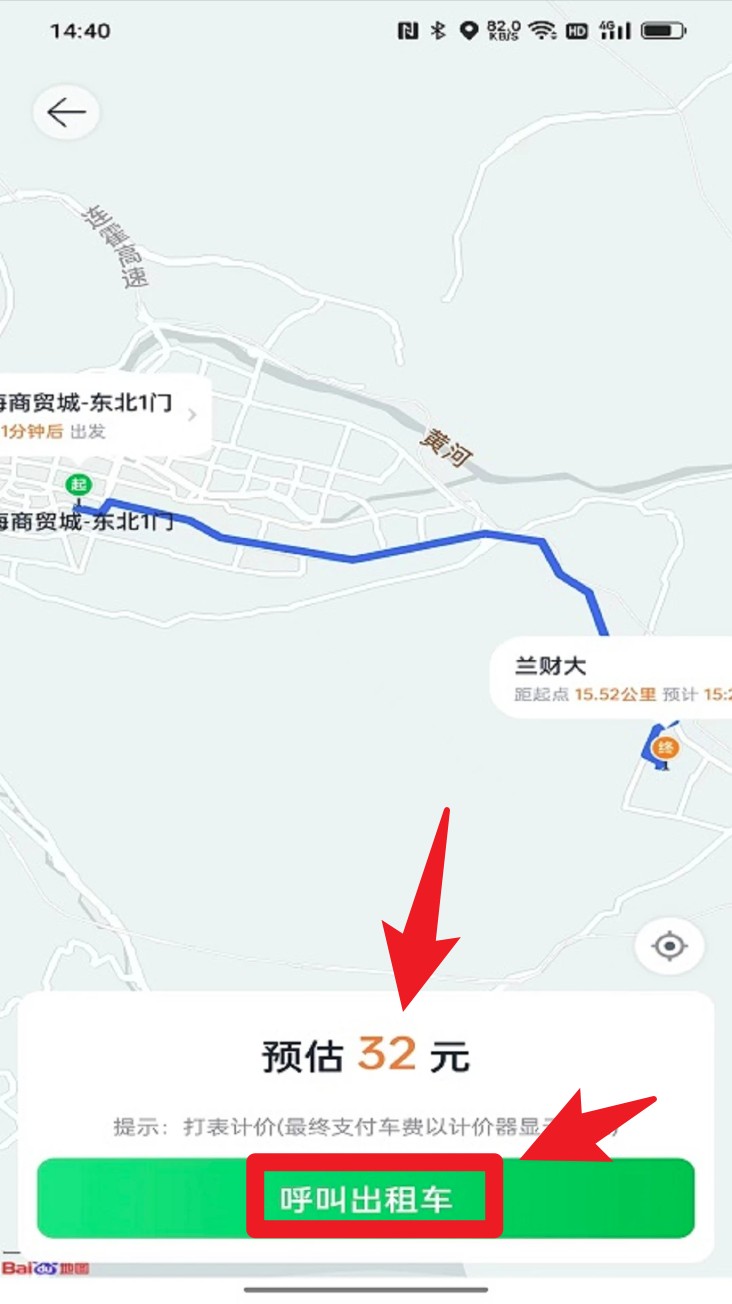This screenshot has width=732, height=1304.
Task: Tap the 黄河 river label on the map
Action: point(447,448)
